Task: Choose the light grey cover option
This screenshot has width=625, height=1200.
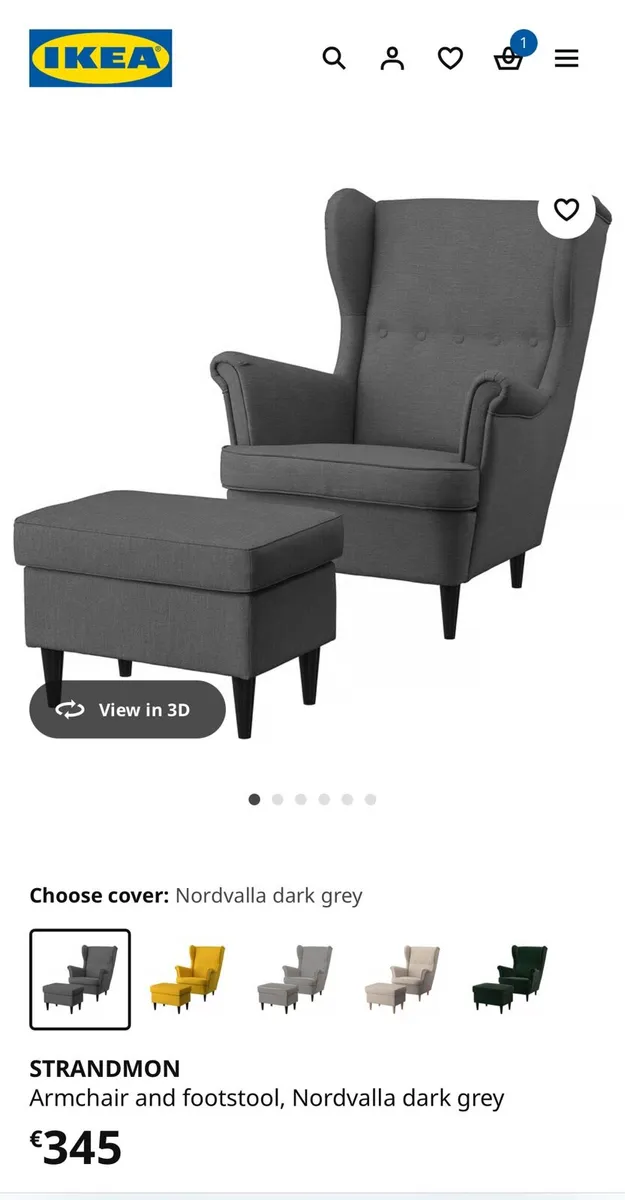Action: tap(294, 979)
